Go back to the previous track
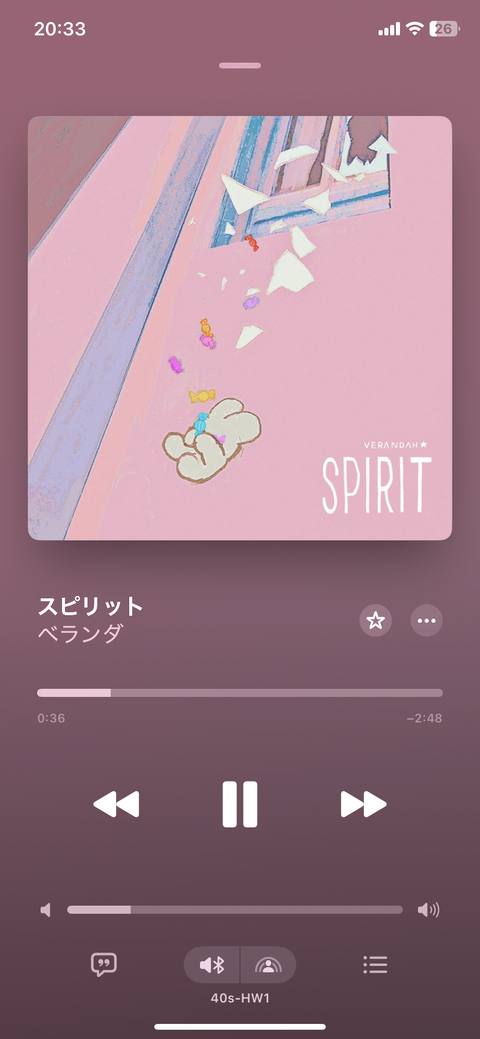Viewport: 480px width, 1039px height. click(116, 804)
